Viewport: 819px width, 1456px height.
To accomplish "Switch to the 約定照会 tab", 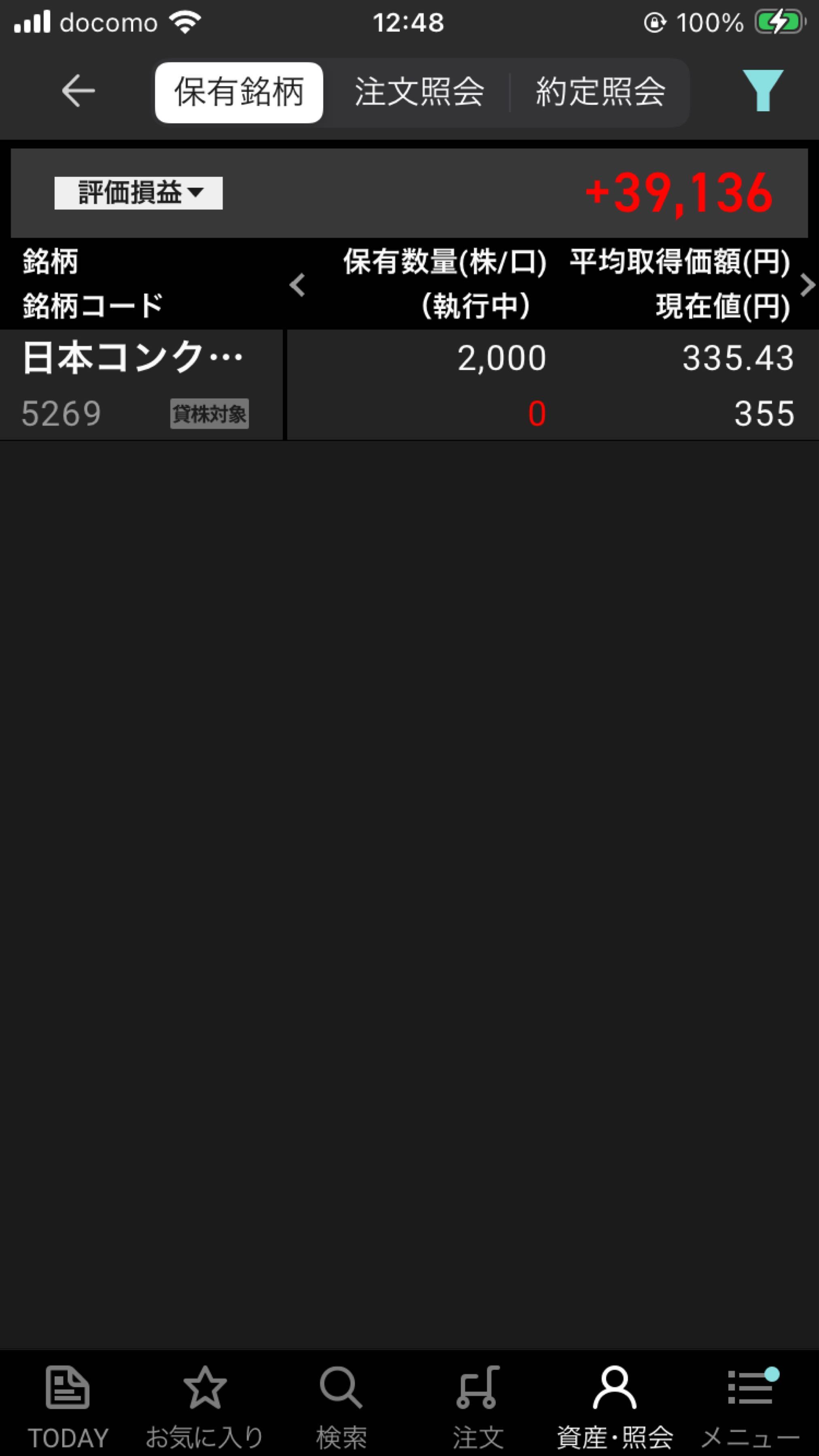I will pyautogui.click(x=600, y=91).
